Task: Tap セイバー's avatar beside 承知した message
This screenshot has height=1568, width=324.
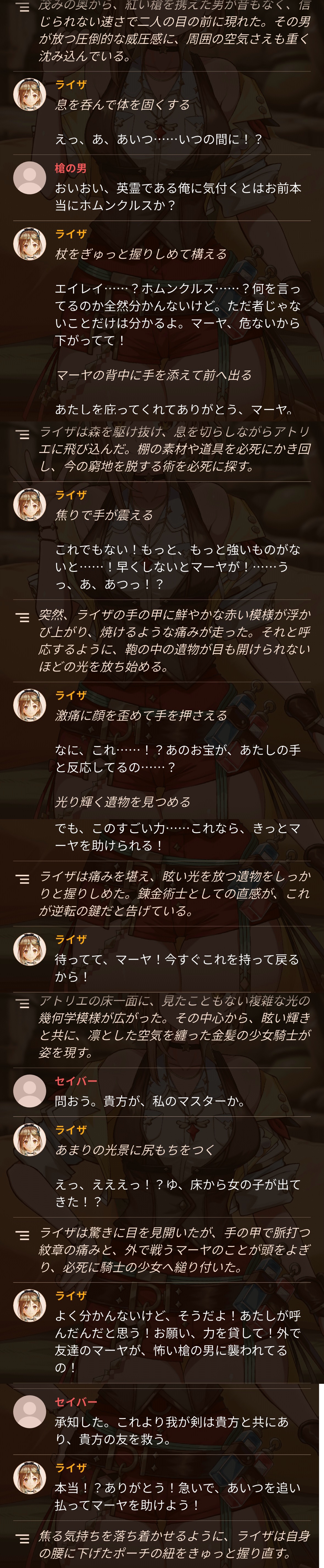Action: [29, 1411]
